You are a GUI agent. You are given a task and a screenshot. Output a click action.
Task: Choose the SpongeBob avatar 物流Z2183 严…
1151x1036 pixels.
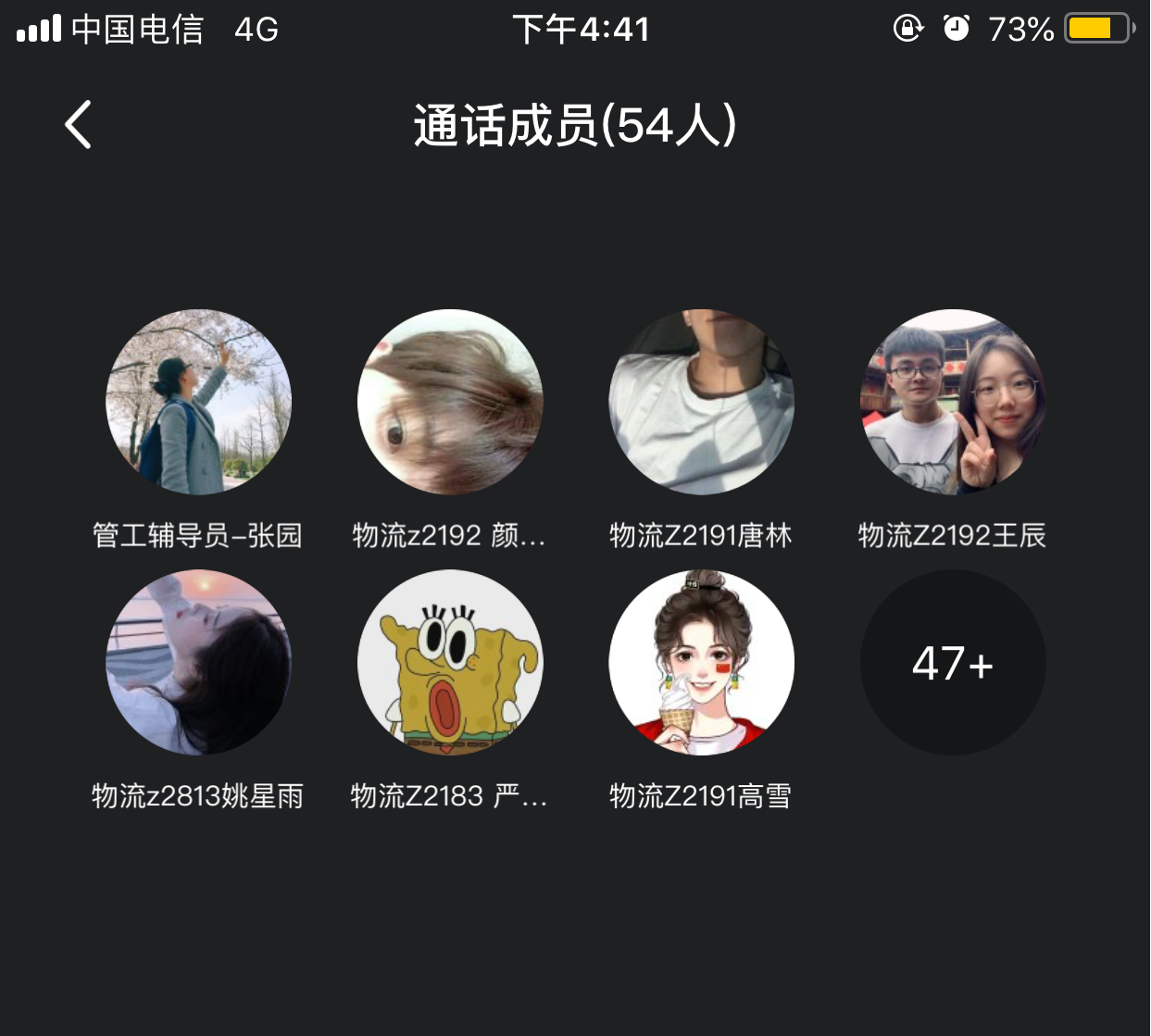(450, 663)
